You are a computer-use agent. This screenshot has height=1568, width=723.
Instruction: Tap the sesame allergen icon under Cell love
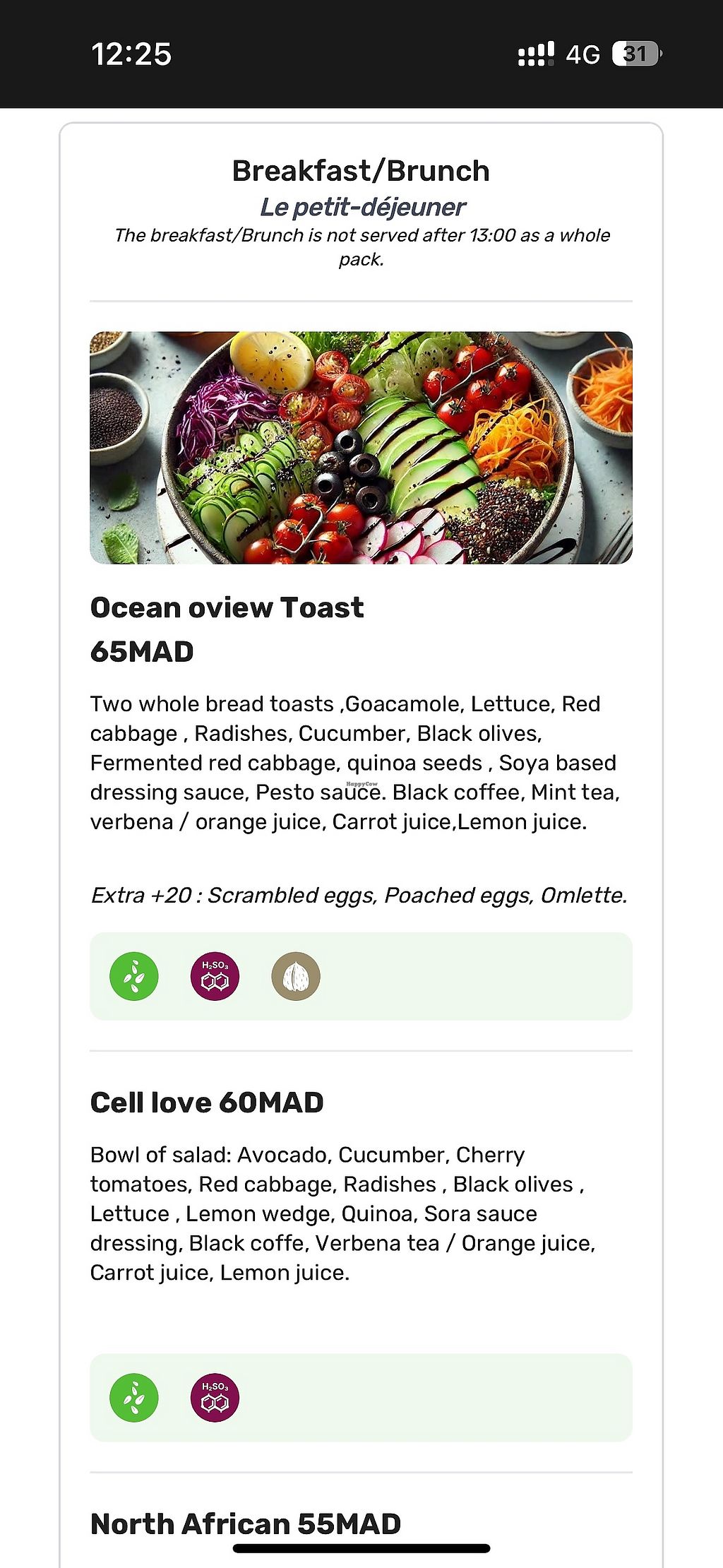134,1397
